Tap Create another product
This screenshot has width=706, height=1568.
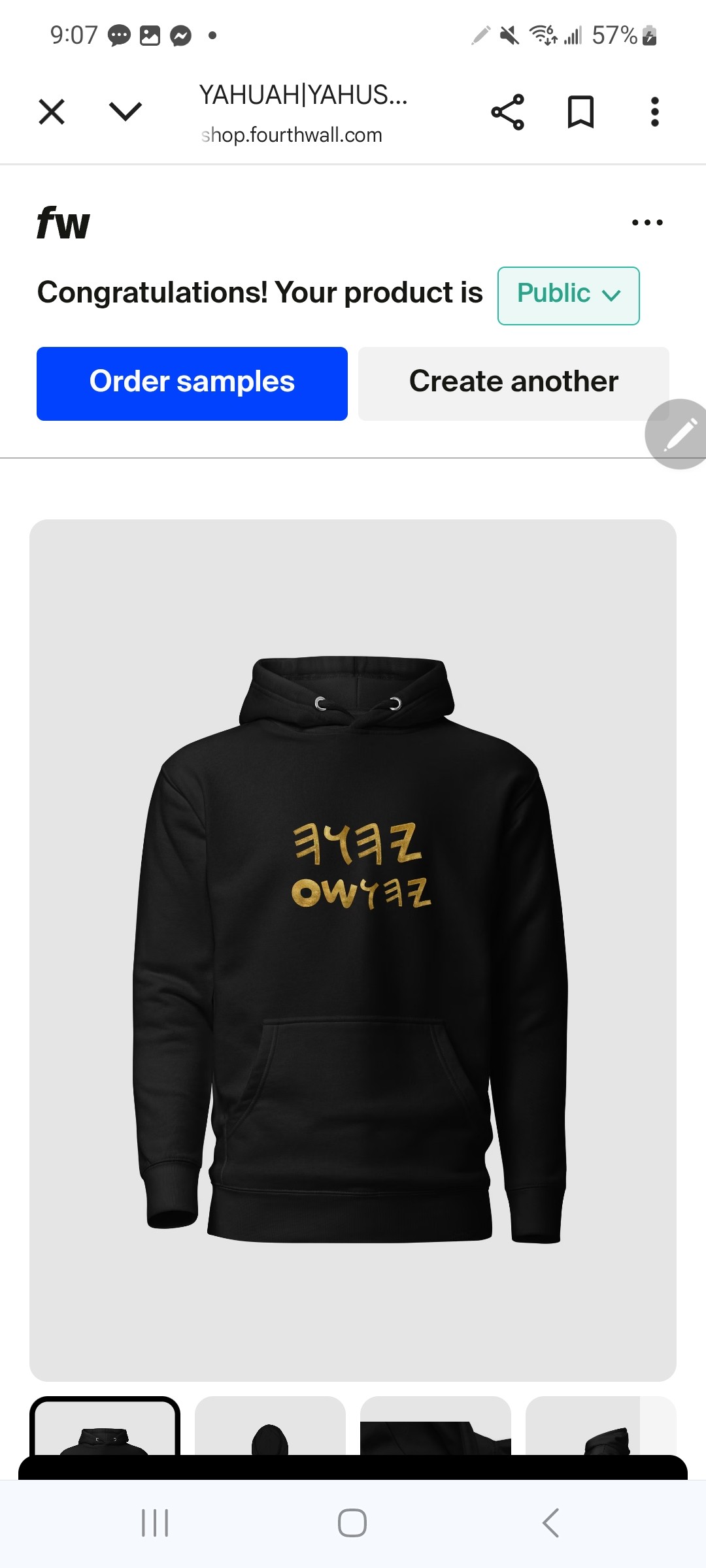pyautogui.click(x=513, y=384)
